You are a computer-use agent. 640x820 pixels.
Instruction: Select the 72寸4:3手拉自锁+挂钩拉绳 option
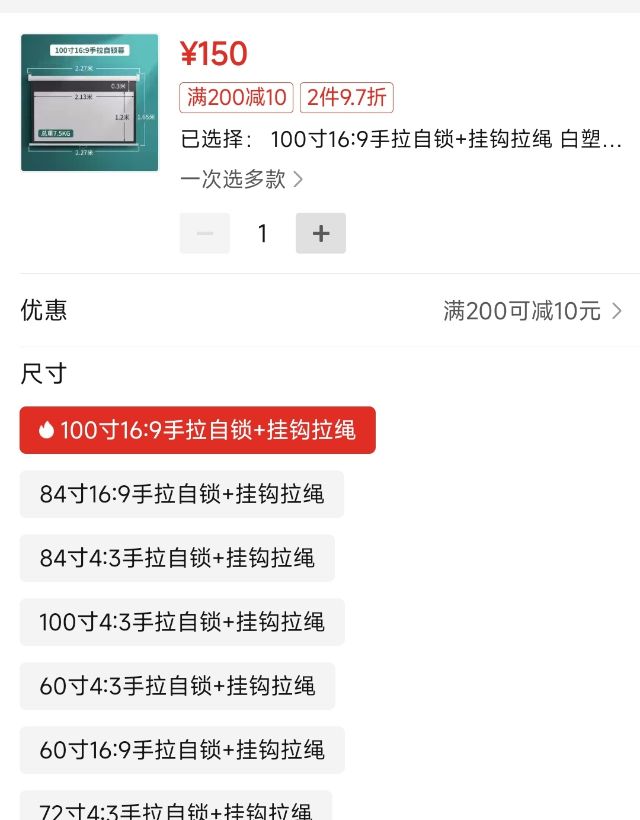tap(175, 808)
